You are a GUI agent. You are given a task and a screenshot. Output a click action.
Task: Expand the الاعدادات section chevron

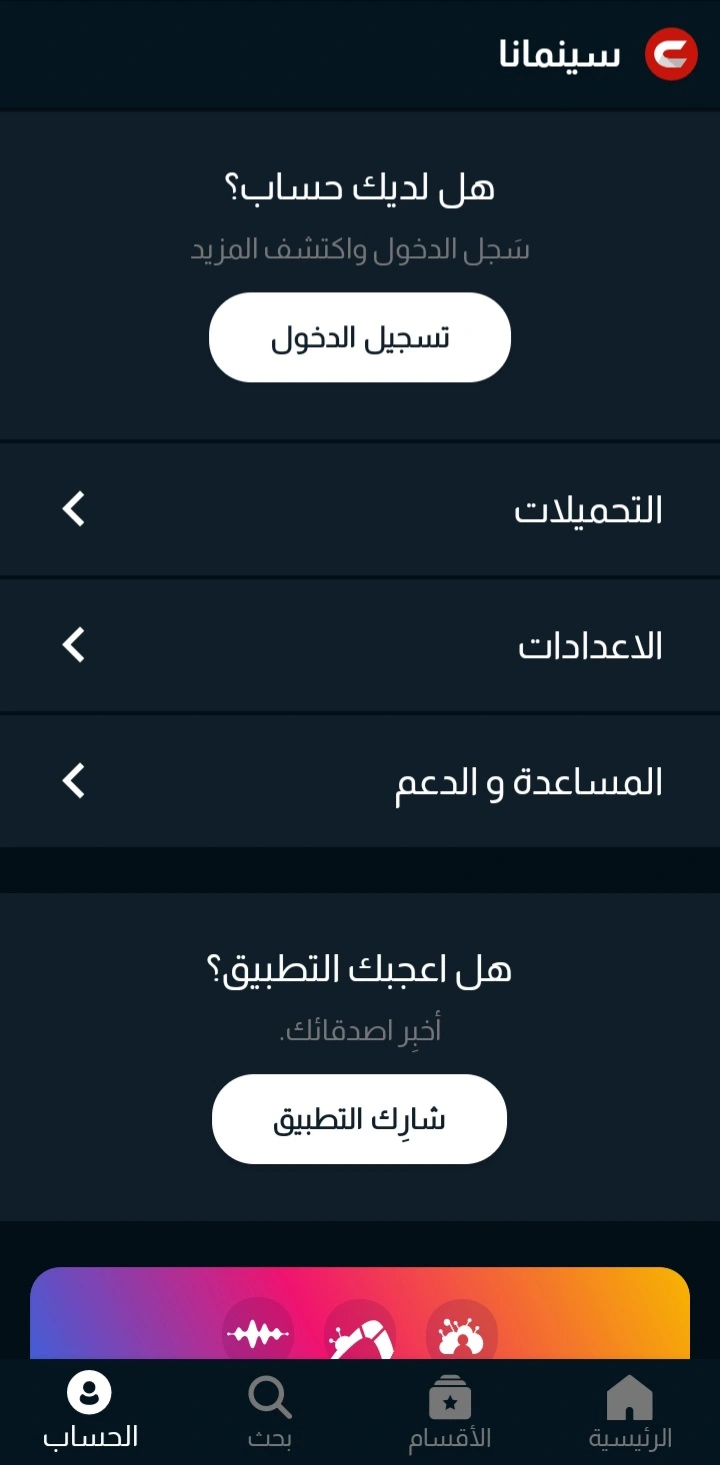pos(73,645)
